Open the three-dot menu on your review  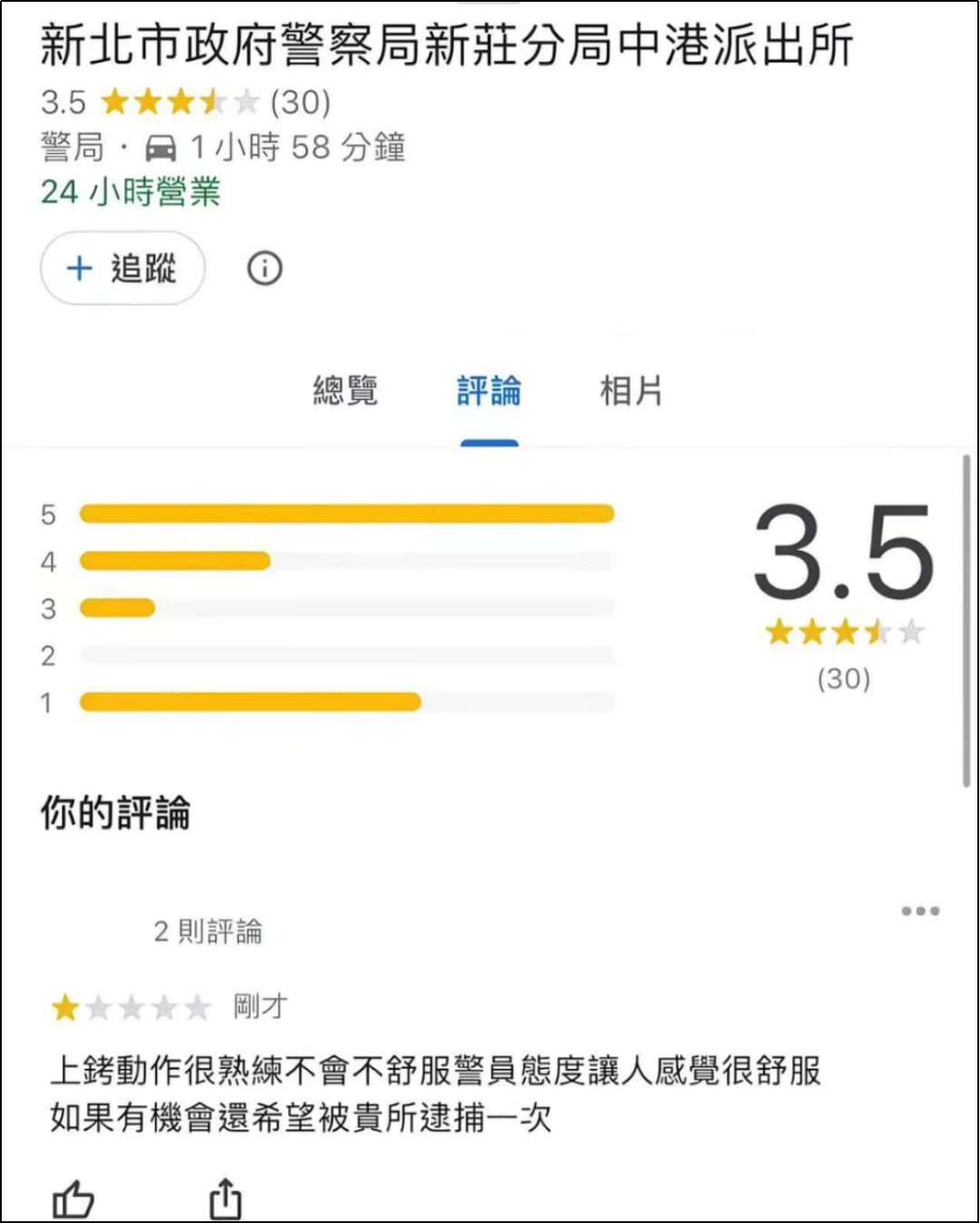(x=920, y=911)
